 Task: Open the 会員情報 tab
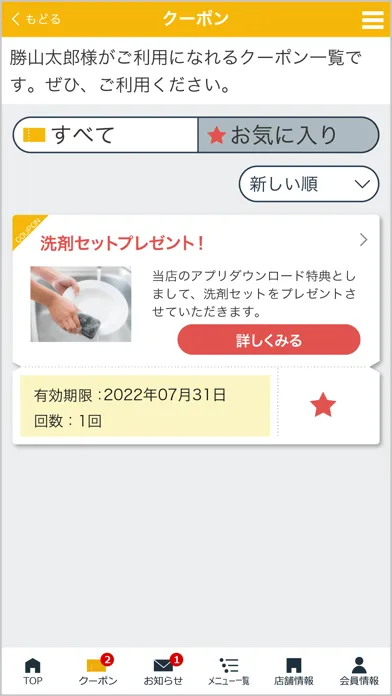click(359, 672)
